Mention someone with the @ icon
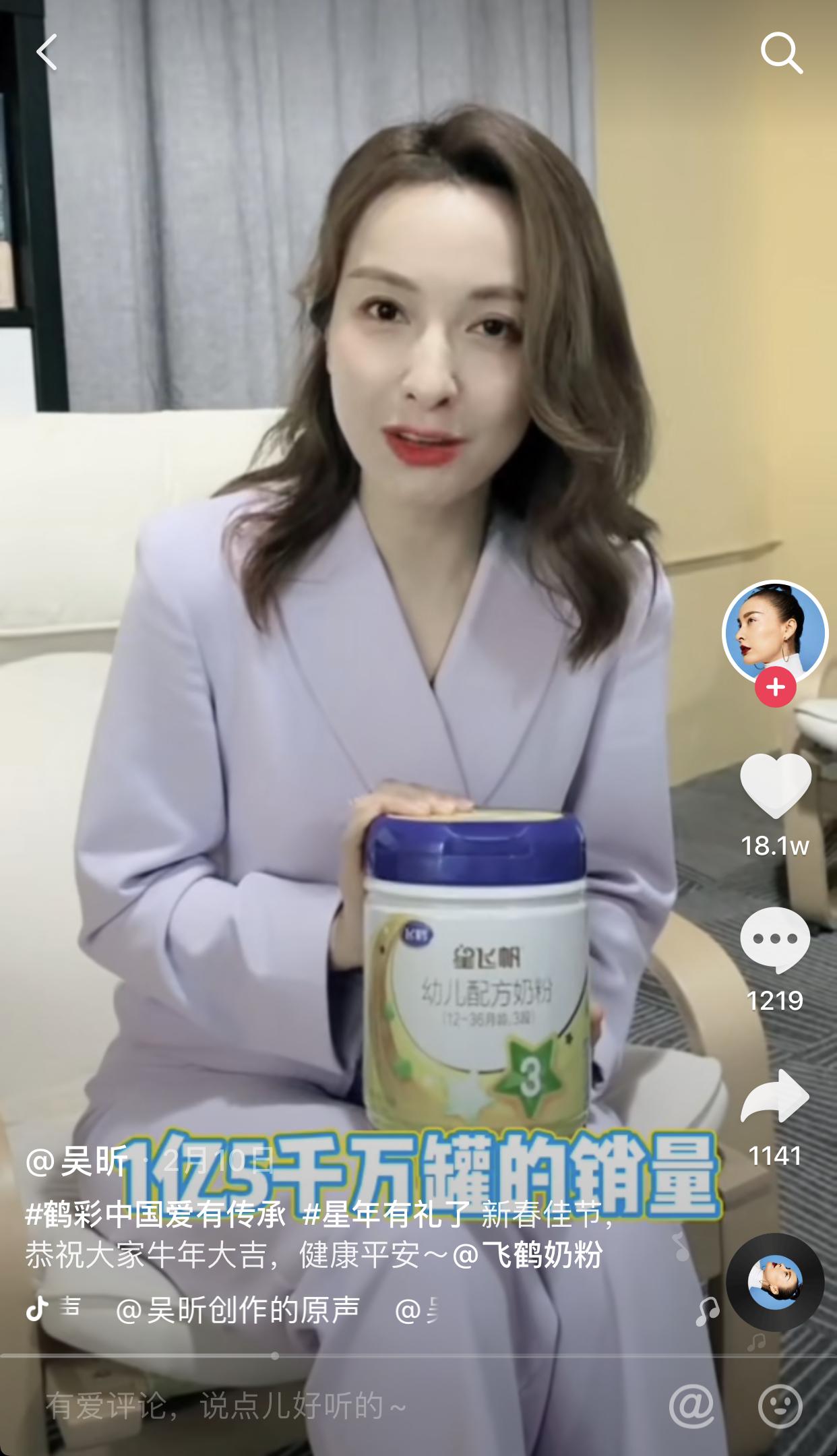The image size is (837, 1456). pos(691,1406)
